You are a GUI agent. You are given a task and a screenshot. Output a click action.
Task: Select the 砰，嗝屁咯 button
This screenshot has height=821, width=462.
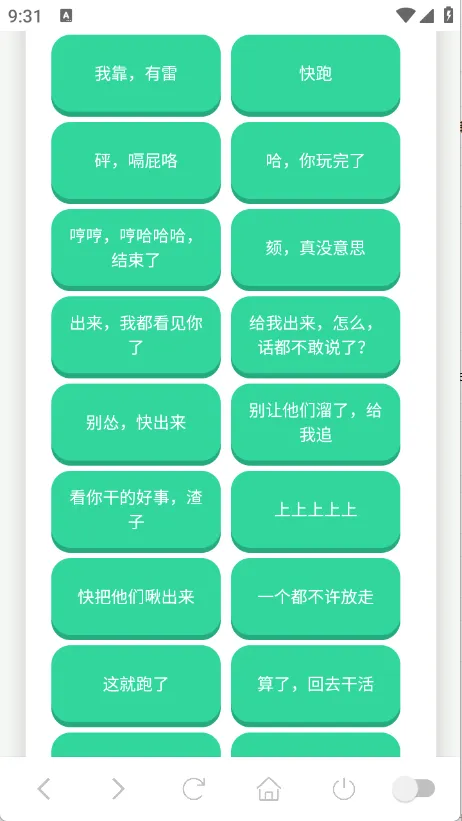tap(136, 162)
